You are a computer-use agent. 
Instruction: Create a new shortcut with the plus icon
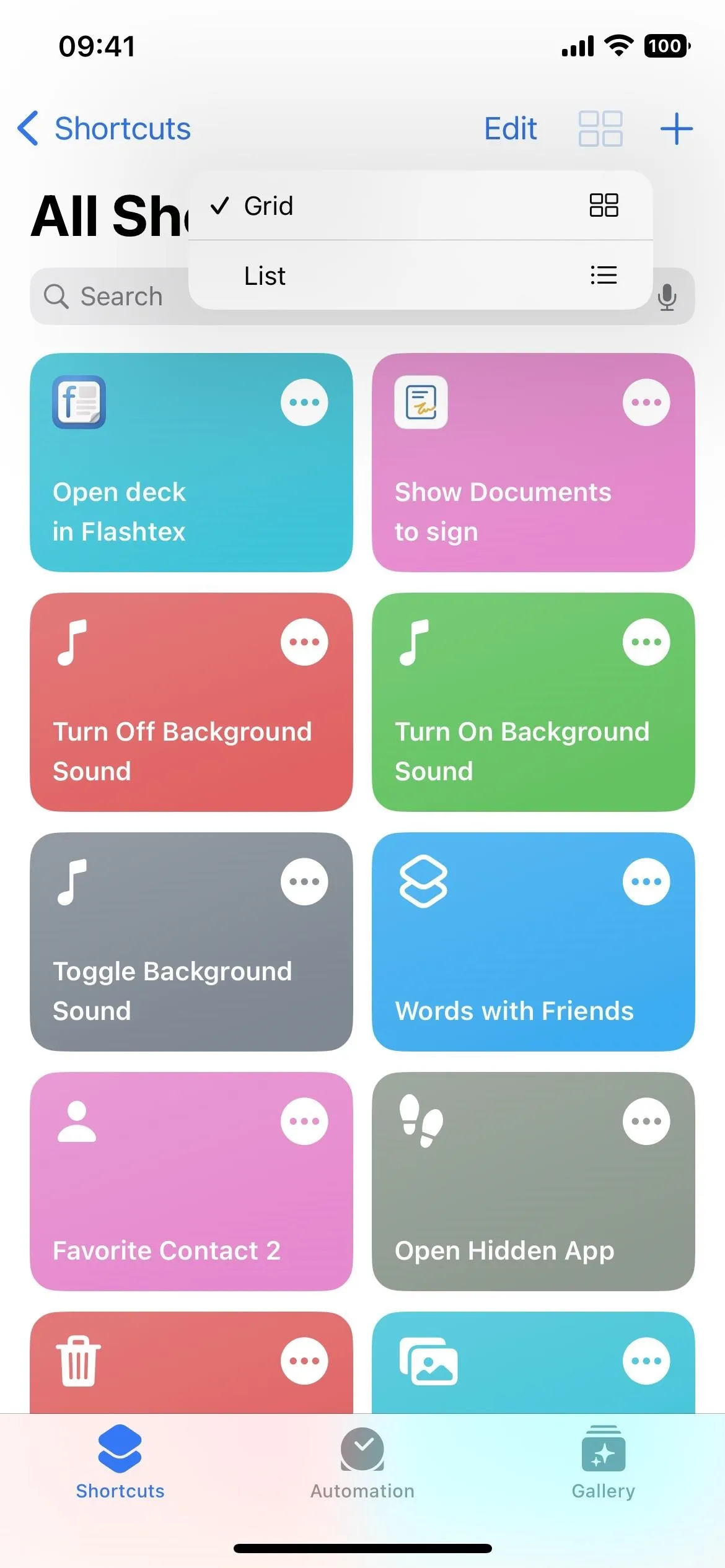[x=676, y=129]
